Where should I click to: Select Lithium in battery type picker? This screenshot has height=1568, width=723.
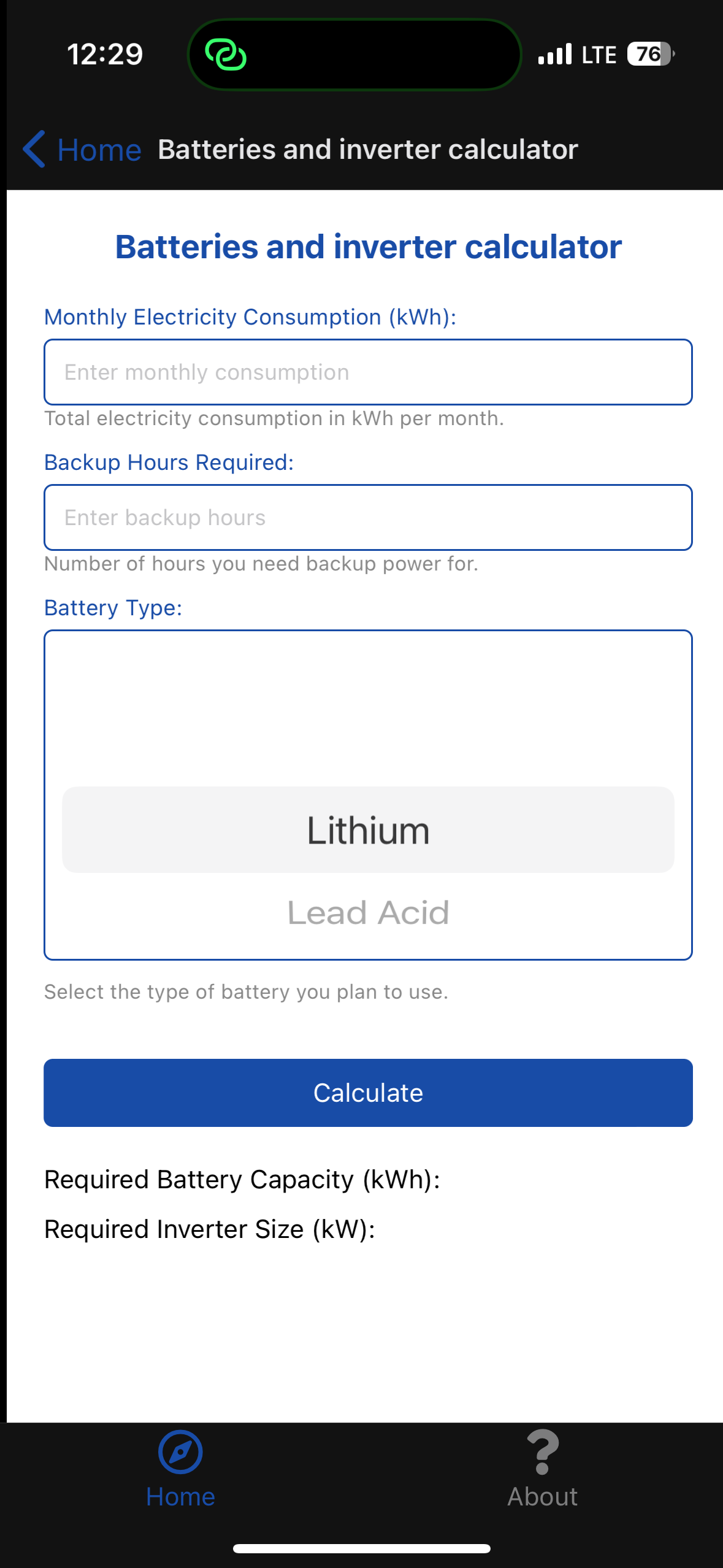pyautogui.click(x=368, y=829)
